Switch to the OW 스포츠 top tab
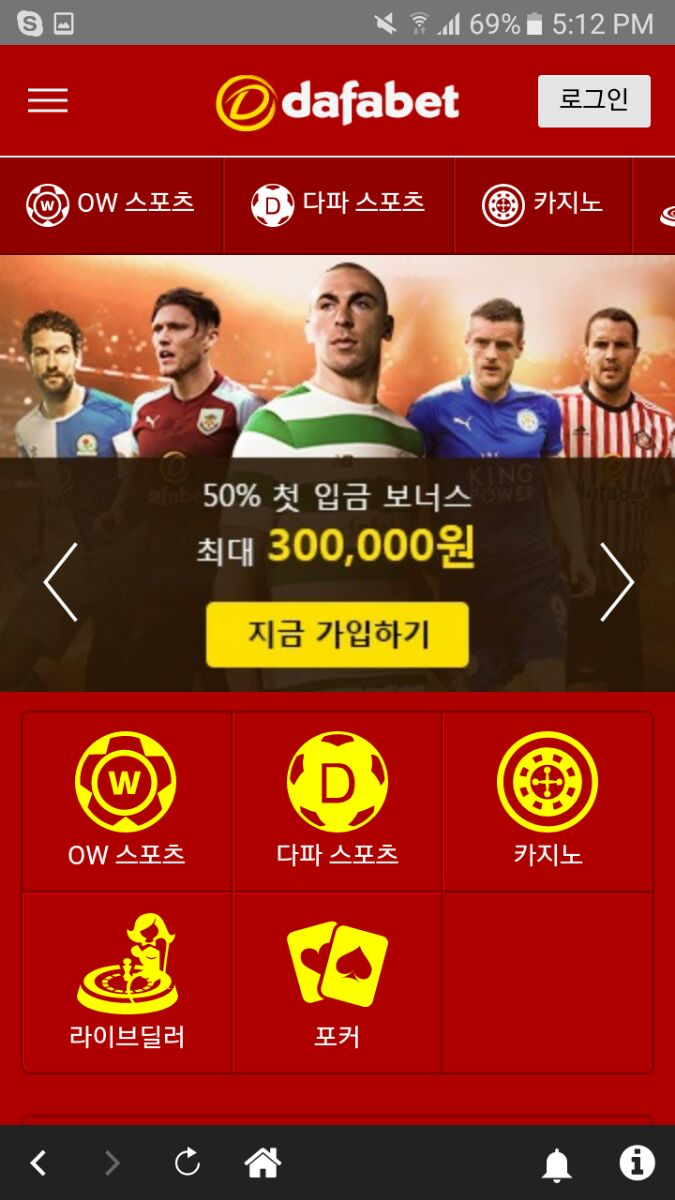This screenshot has height=1200, width=675. 111,205
